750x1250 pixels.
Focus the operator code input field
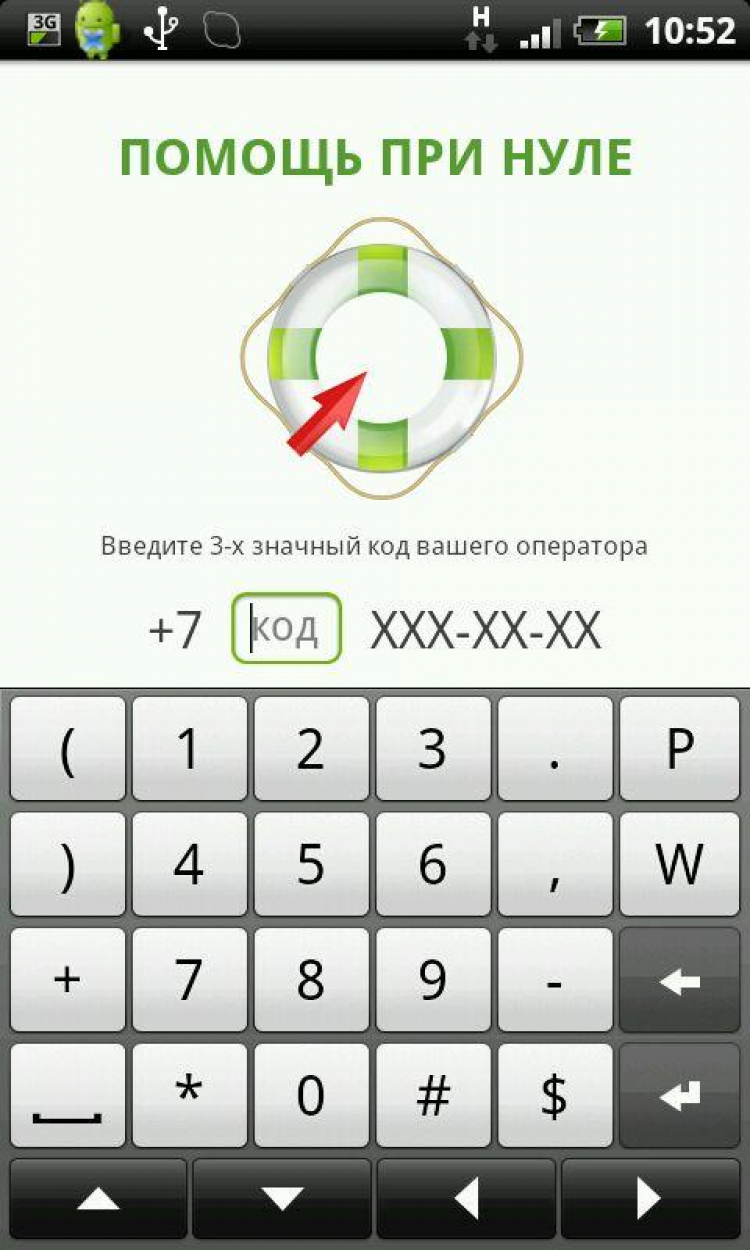(286, 628)
